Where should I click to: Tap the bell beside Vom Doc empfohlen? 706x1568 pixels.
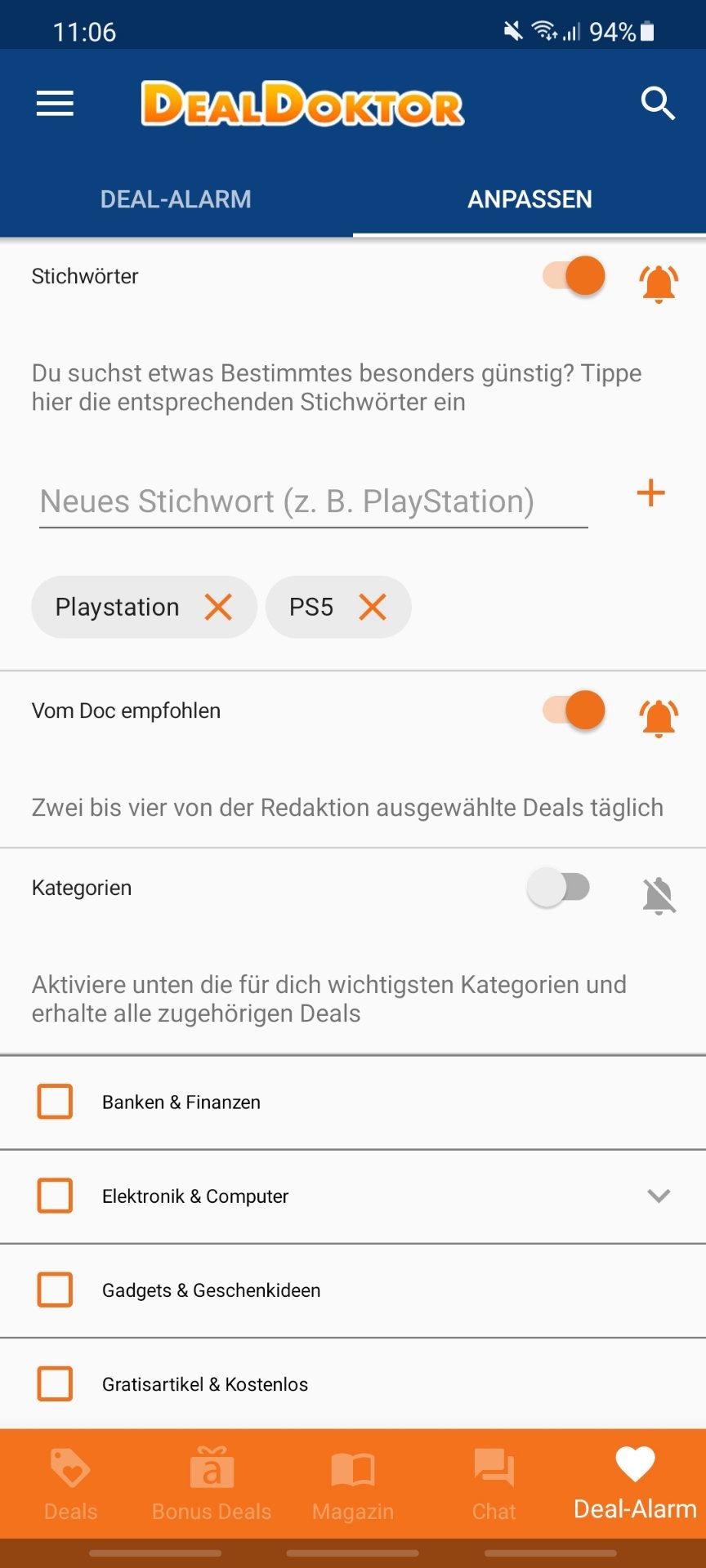pos(659,718)
